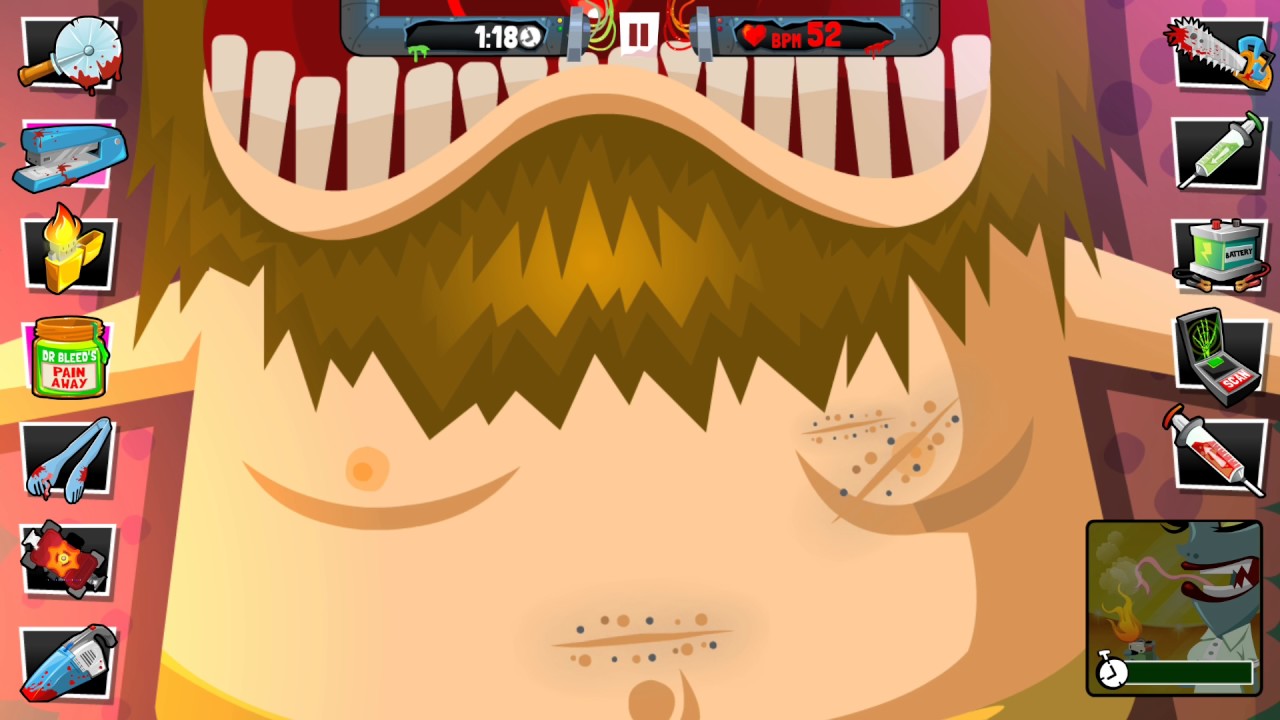Choose the green syringe tool
The width and height of the screenshot is (1280, 720).
[x=1220, y=152]
